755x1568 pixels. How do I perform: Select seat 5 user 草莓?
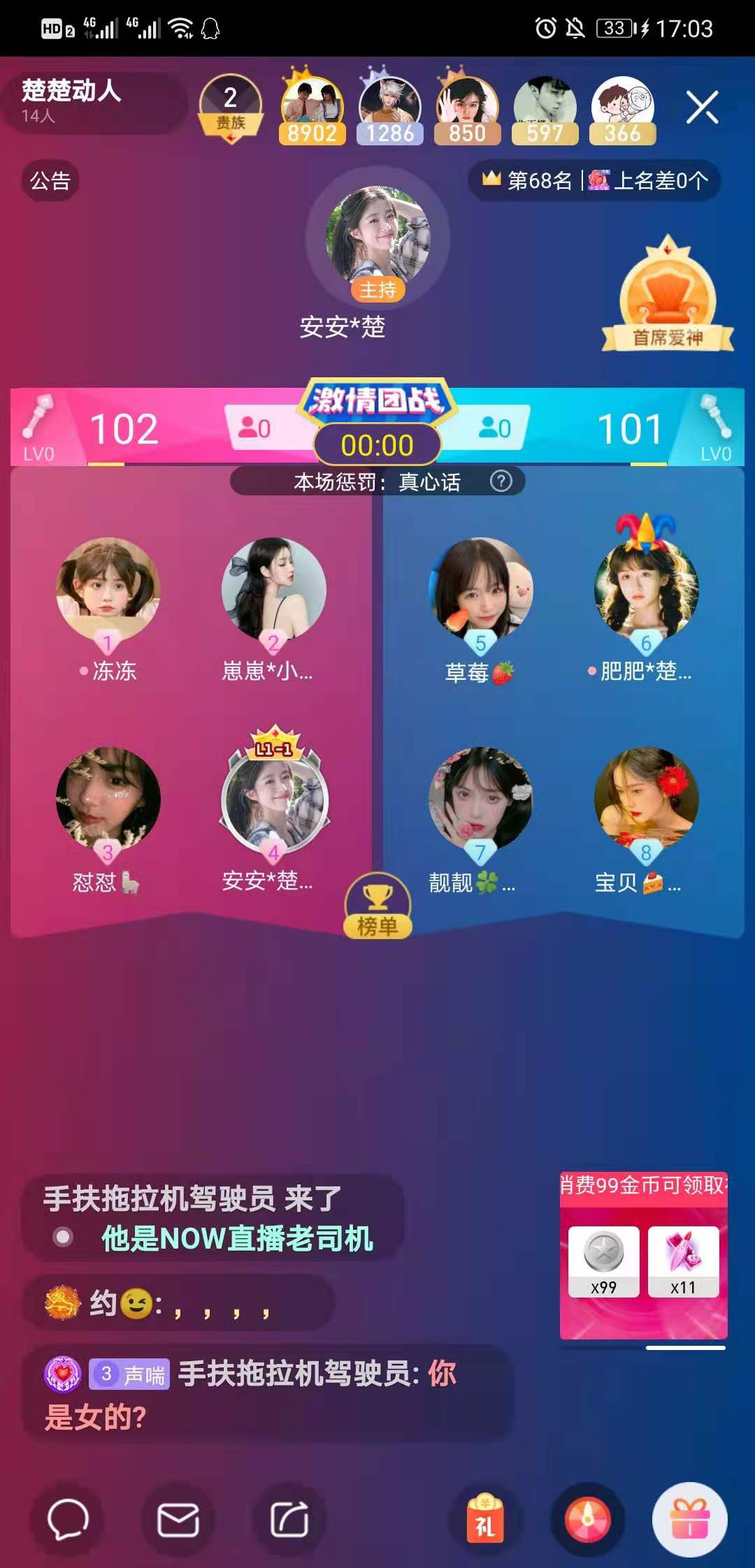(480, 589)
